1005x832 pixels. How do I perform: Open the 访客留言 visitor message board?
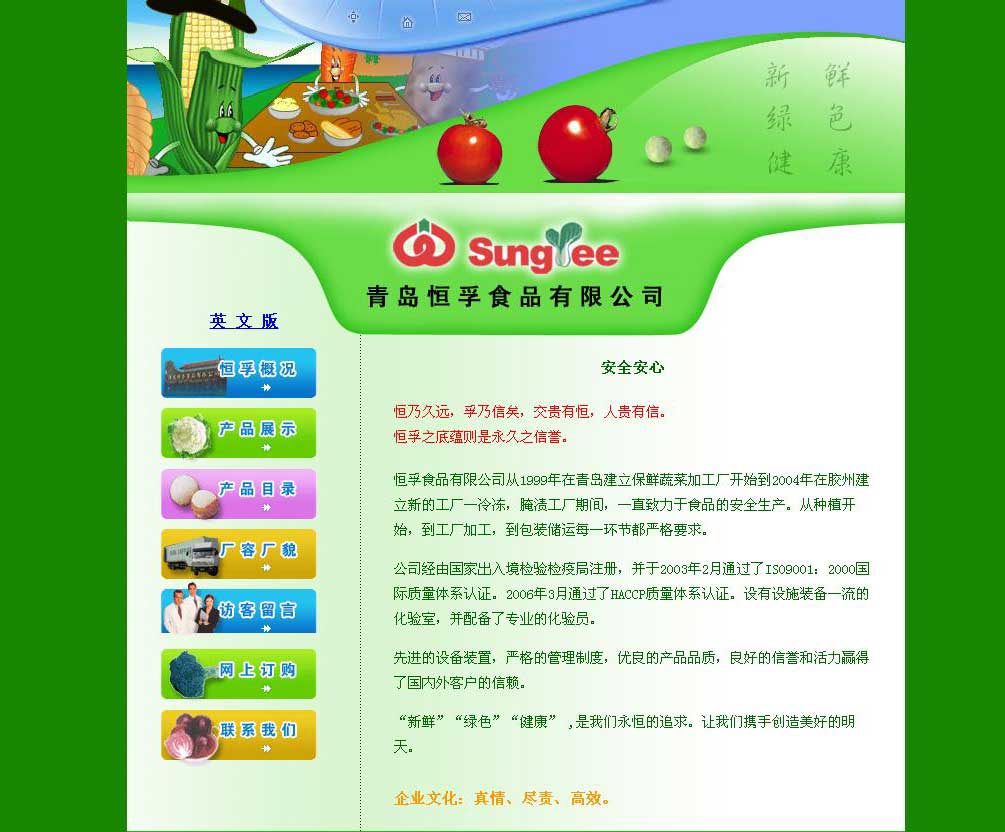pos(239,612)
